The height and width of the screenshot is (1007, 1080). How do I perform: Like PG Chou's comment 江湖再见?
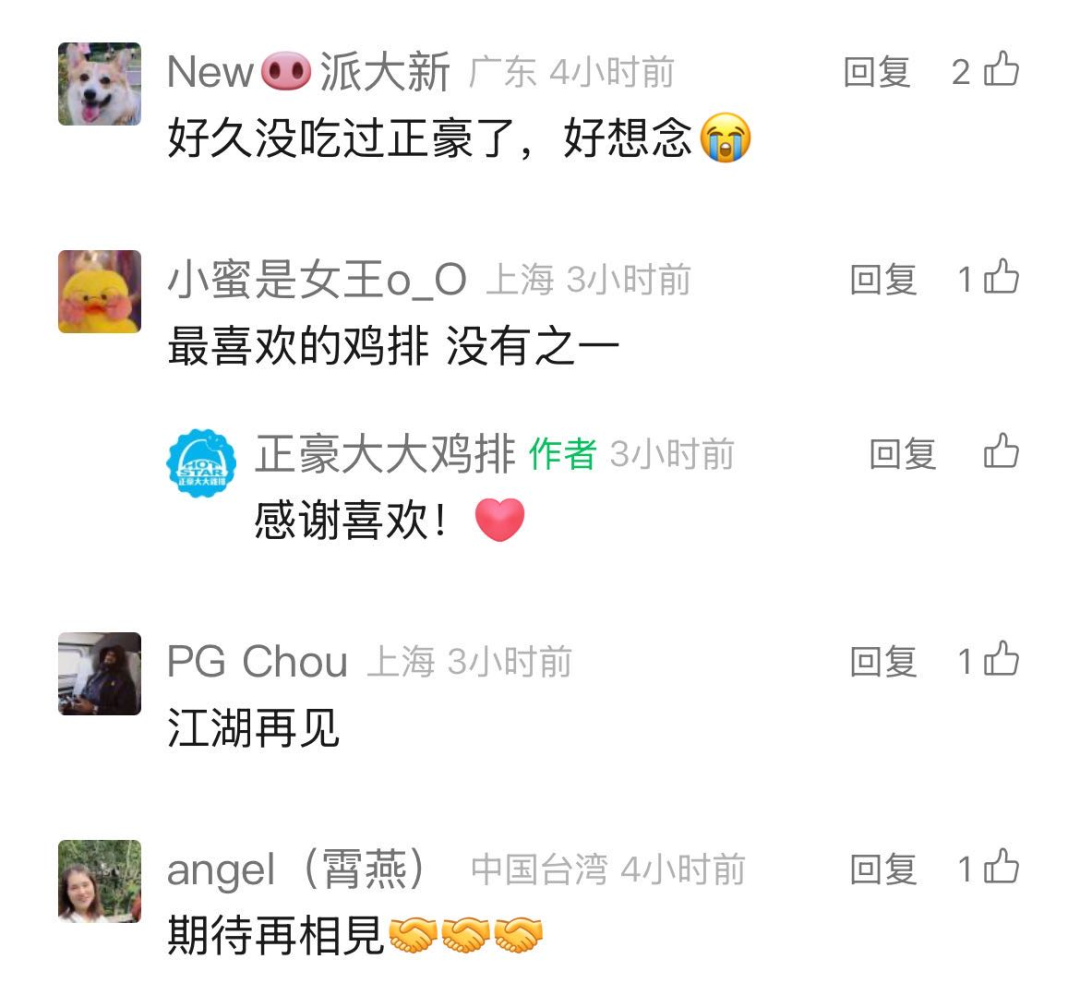point(1001,661)
